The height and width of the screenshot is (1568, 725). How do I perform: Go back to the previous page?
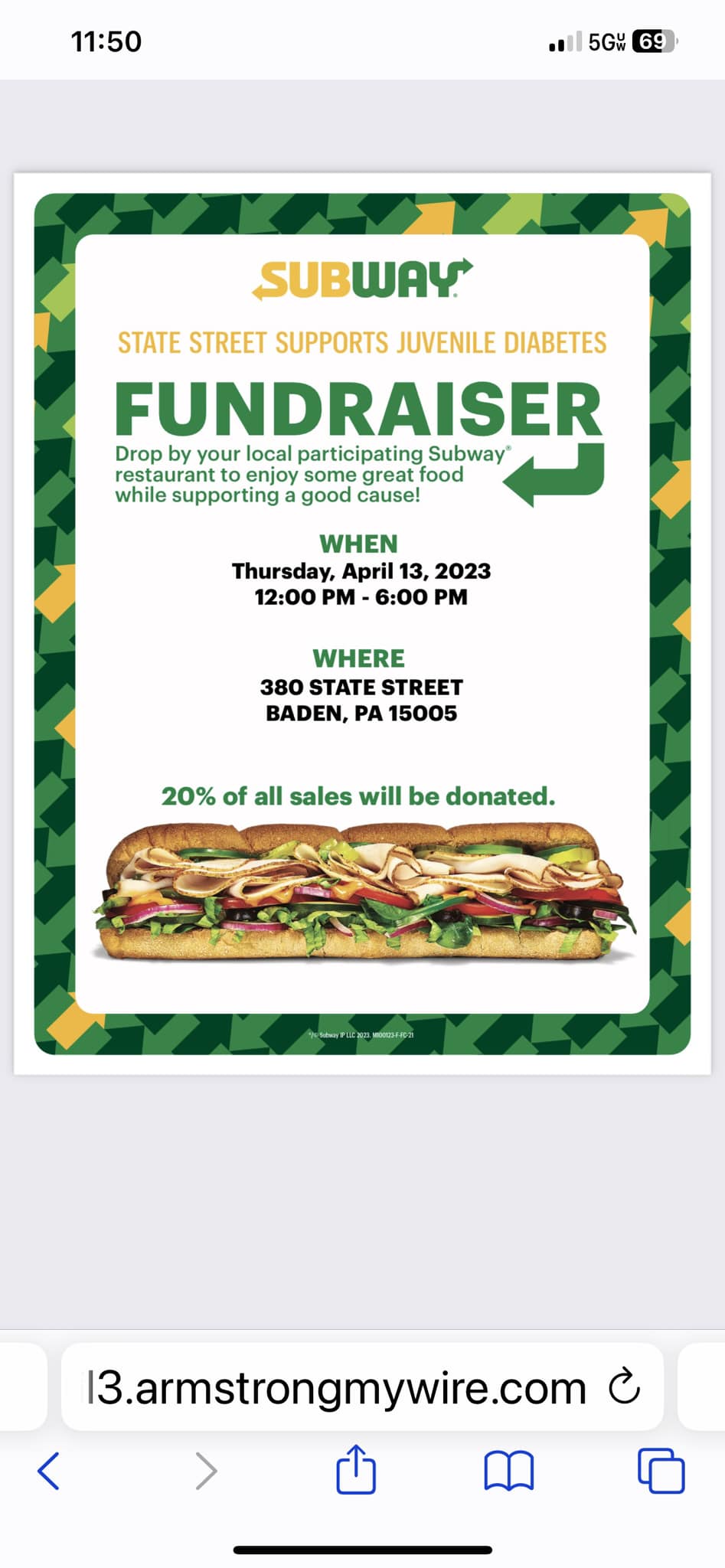[x=48, y=1471]
